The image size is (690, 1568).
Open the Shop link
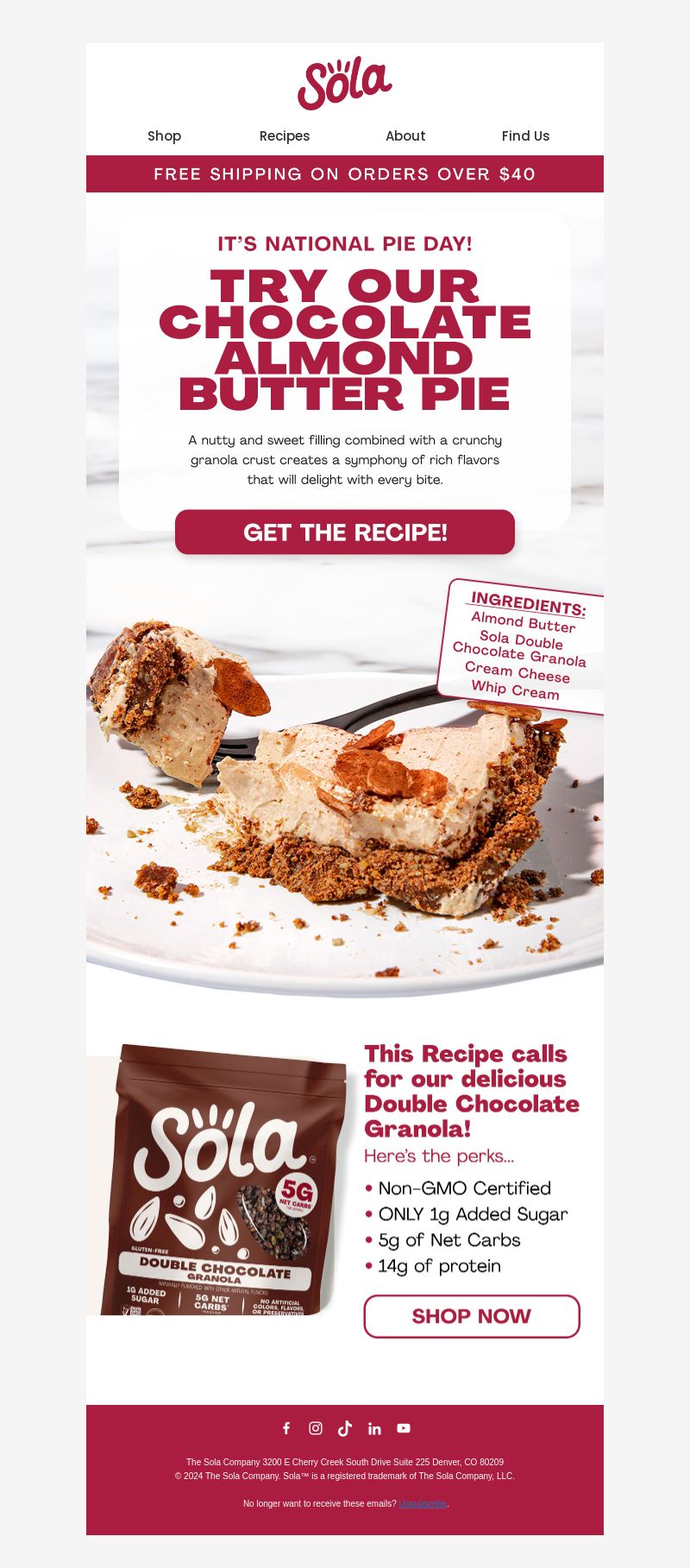click(x=164, y=135)
